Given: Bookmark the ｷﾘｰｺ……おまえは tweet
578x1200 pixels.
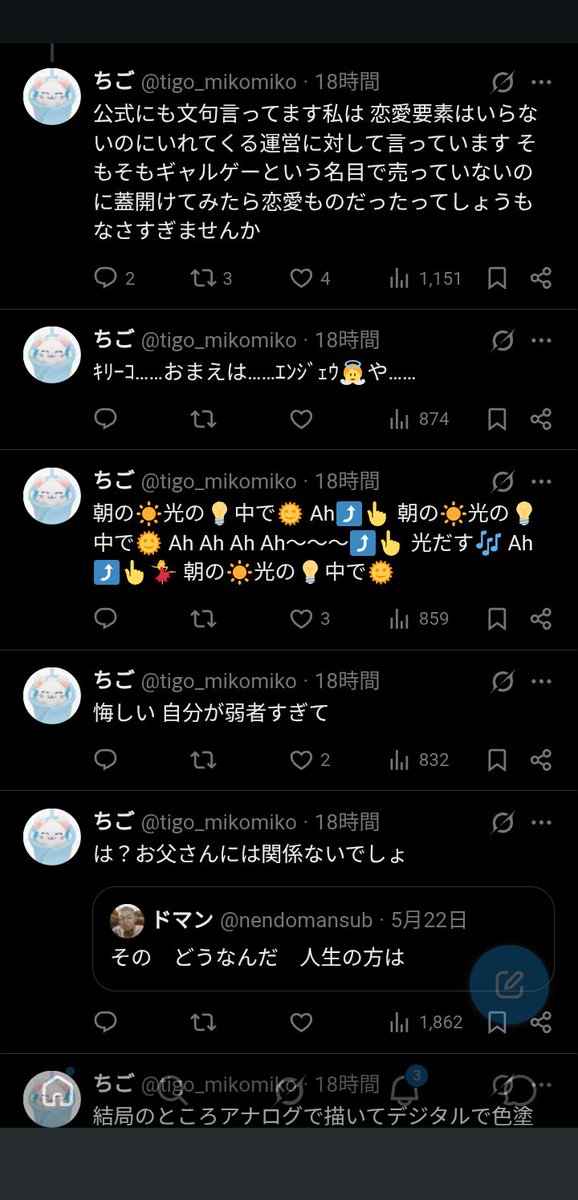Looking at the screenshot, I should click(497, 419).
